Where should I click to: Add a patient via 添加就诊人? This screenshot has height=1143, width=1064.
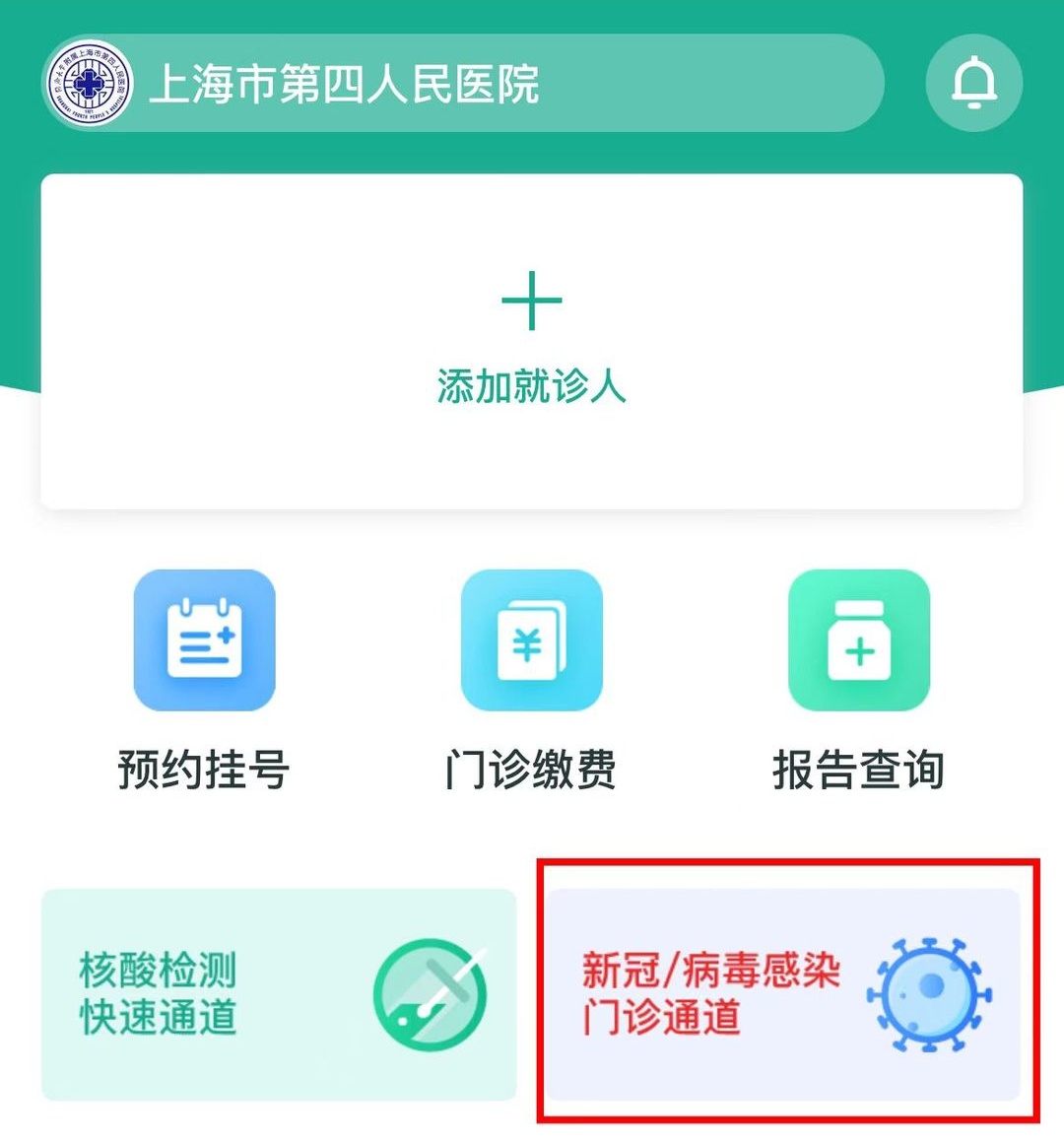click(532, 341)
